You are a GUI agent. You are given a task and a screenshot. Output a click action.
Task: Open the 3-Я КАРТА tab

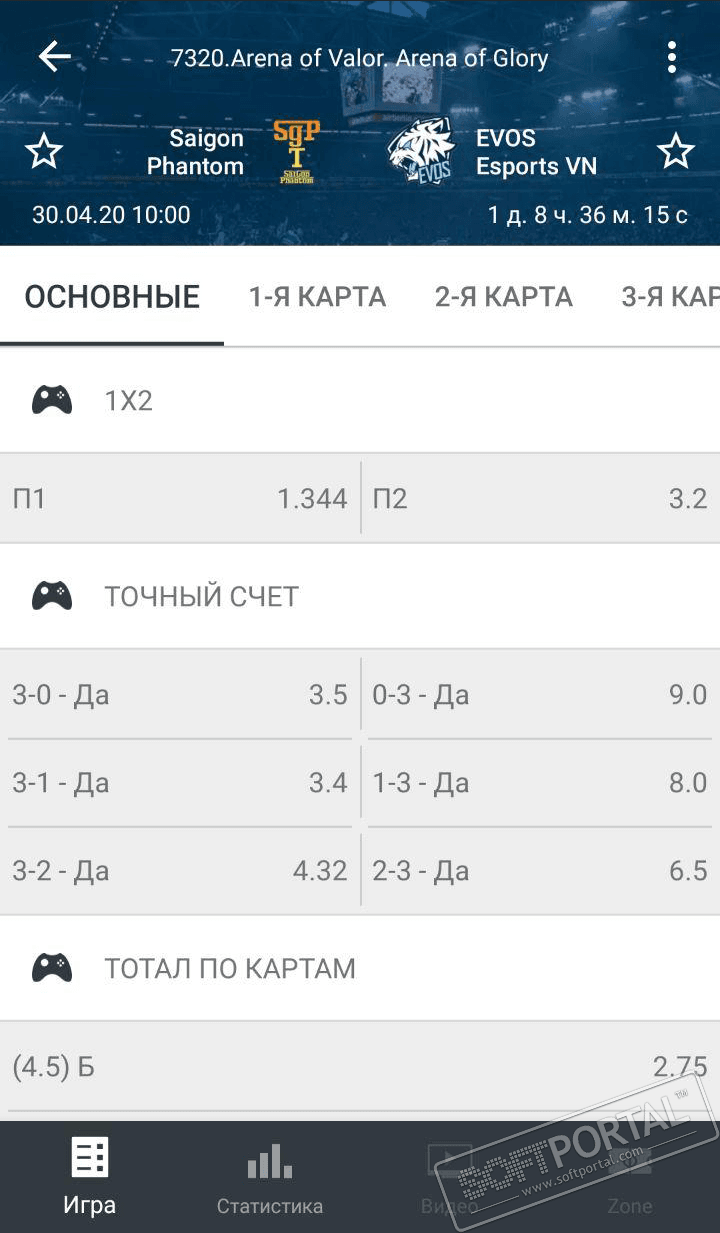[668, 297]
